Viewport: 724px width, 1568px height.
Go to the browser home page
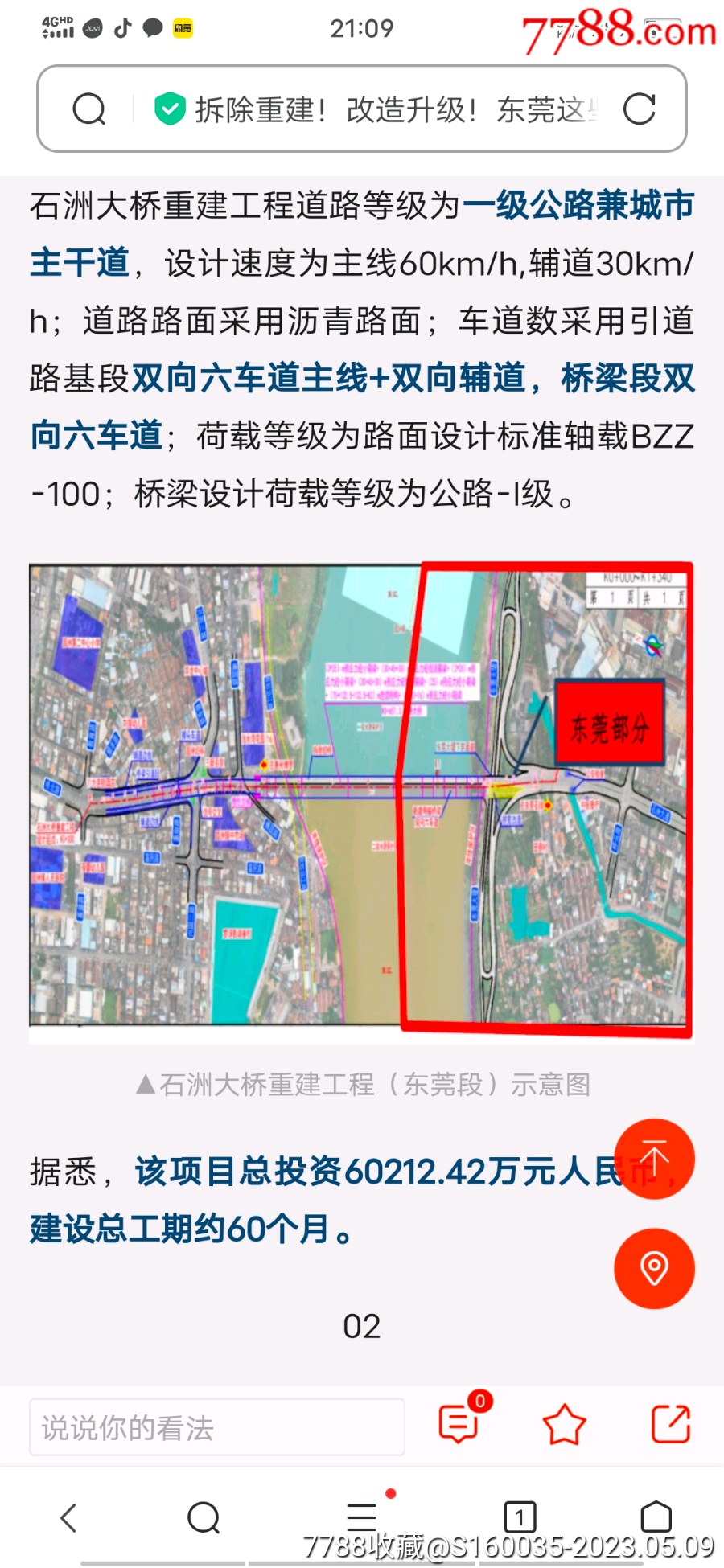click(656, 1517)
